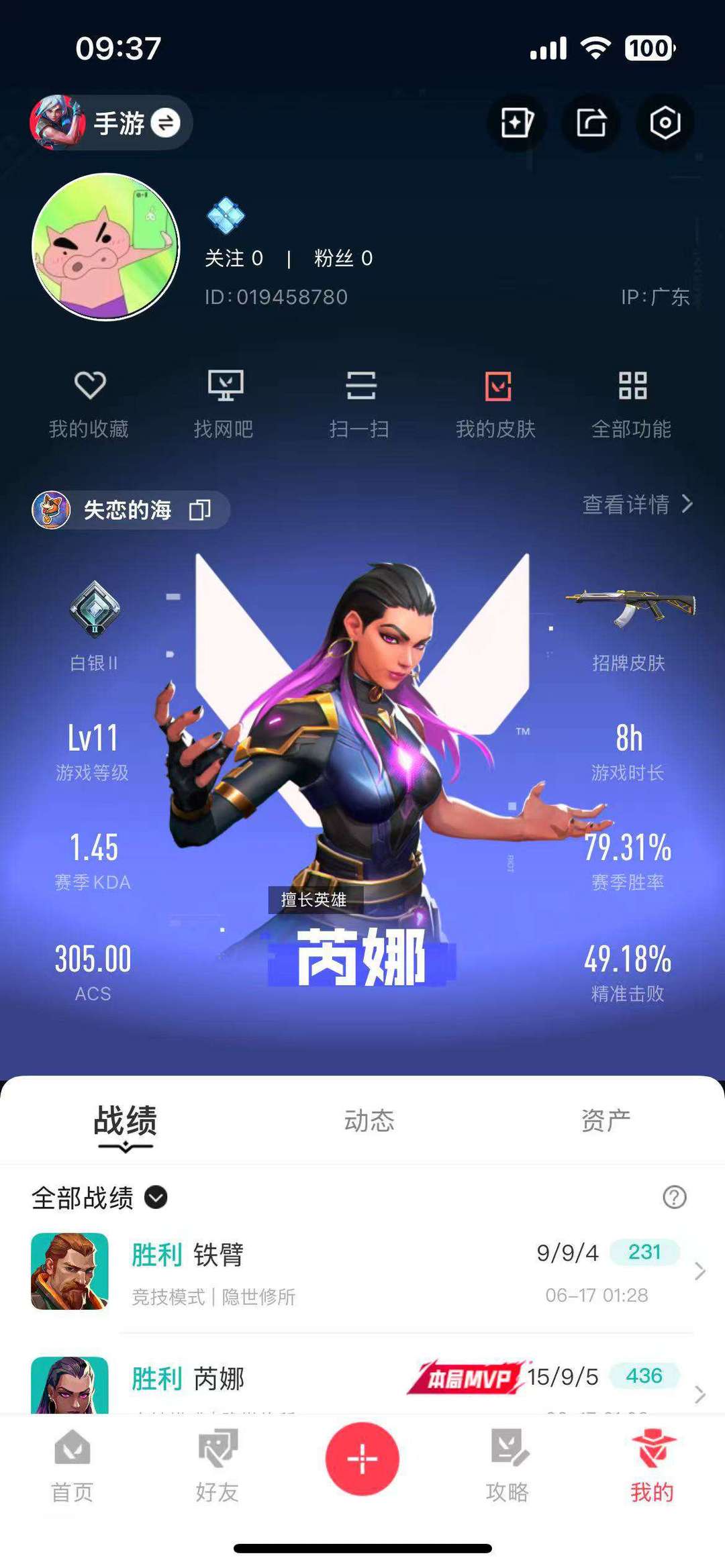The image size is (725, 1568).
Task: Copy the nickname 失恋的海
Action: coord(200,510)
